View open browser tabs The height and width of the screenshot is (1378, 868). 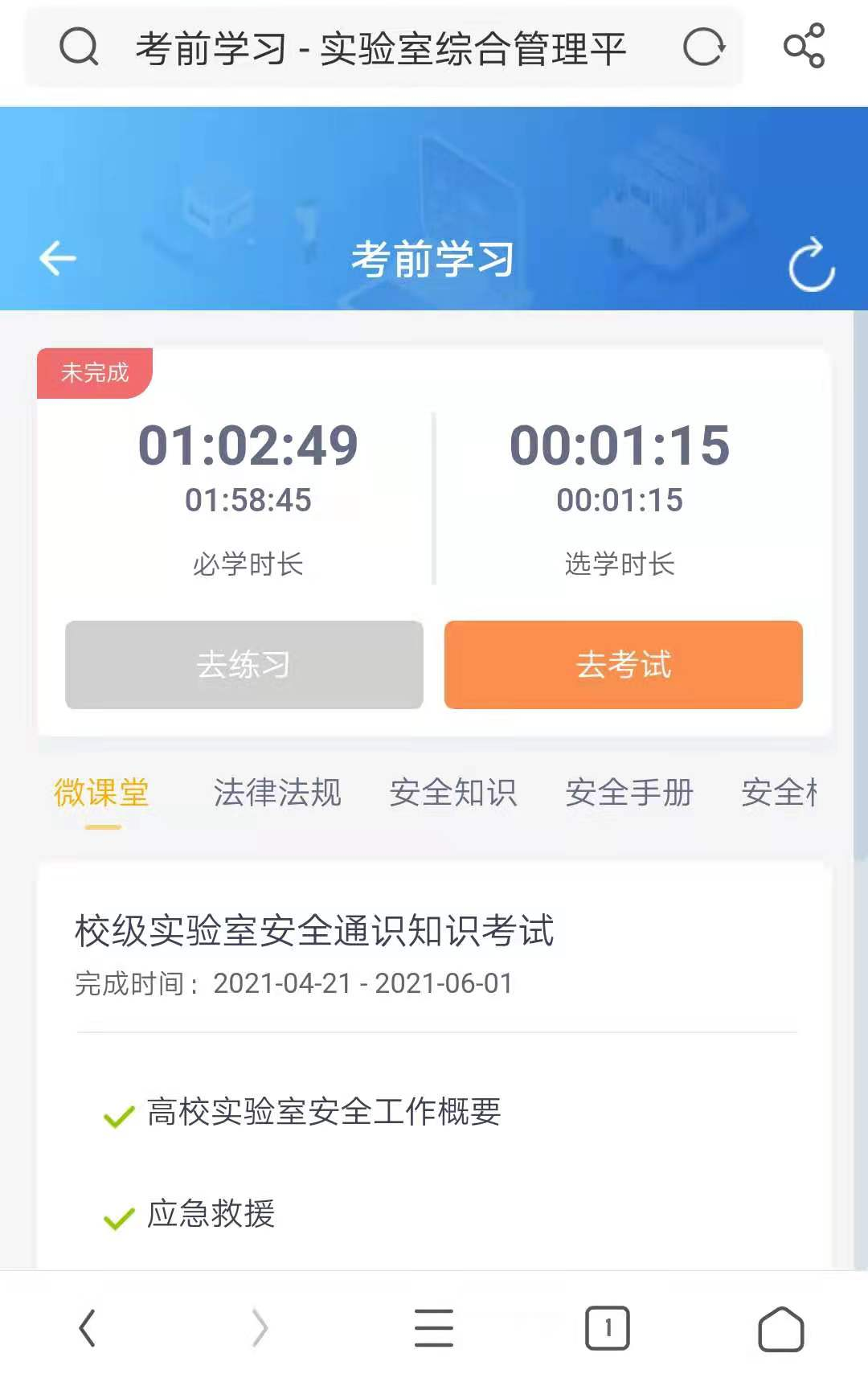[608, 1327]
